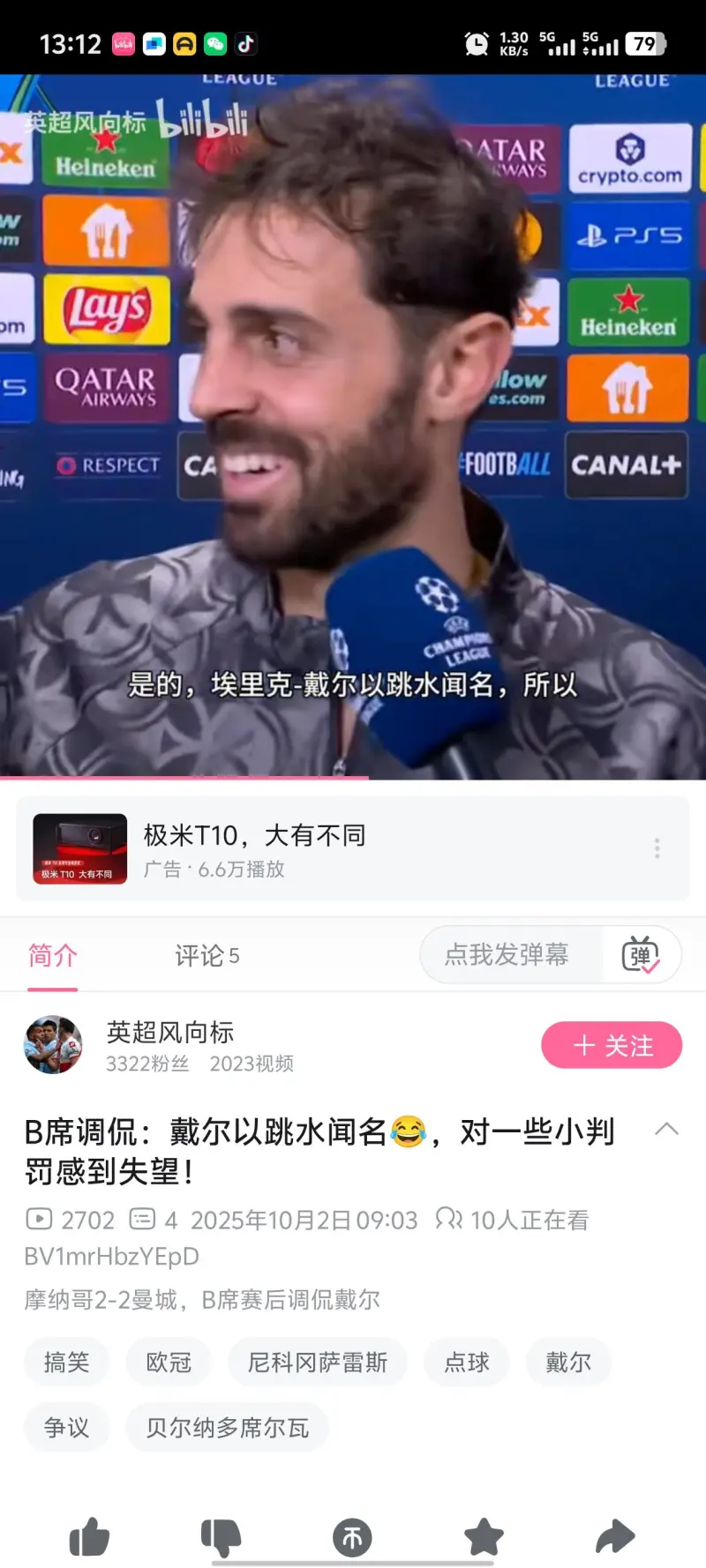View videos tagged 点球

(467, 1363)
